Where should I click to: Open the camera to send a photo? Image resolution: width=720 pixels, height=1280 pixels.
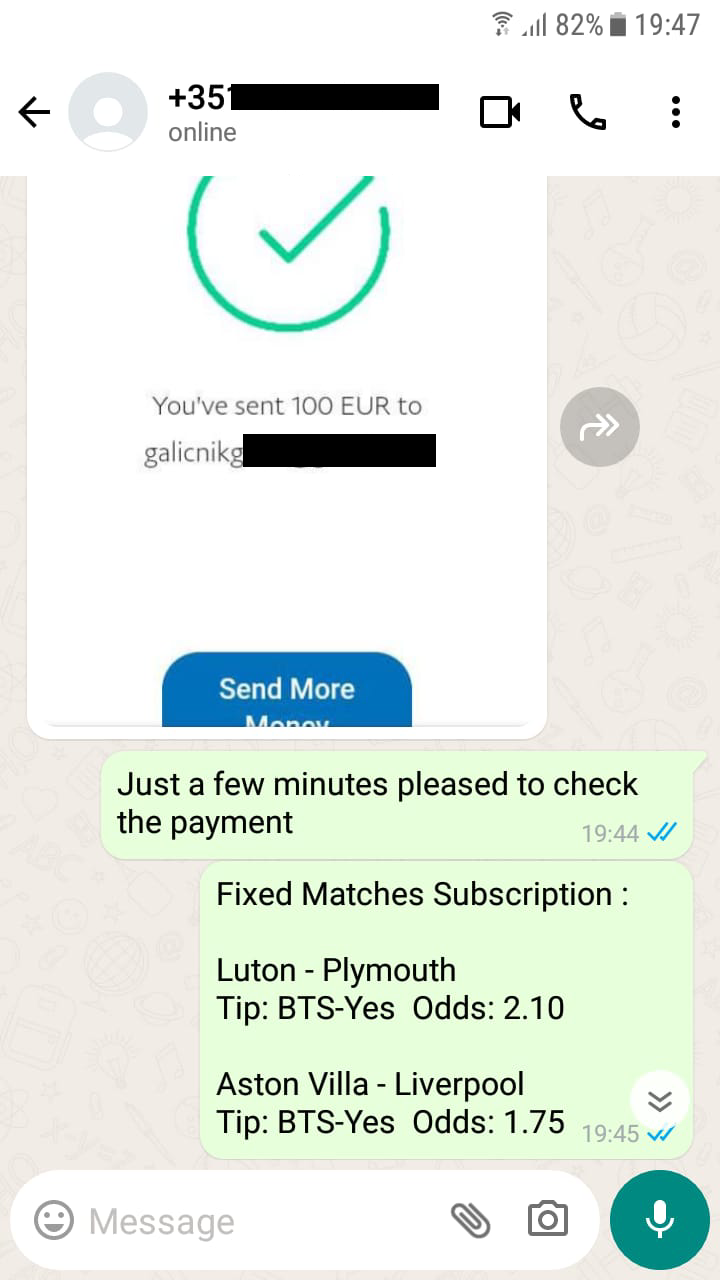point(547,1220)
